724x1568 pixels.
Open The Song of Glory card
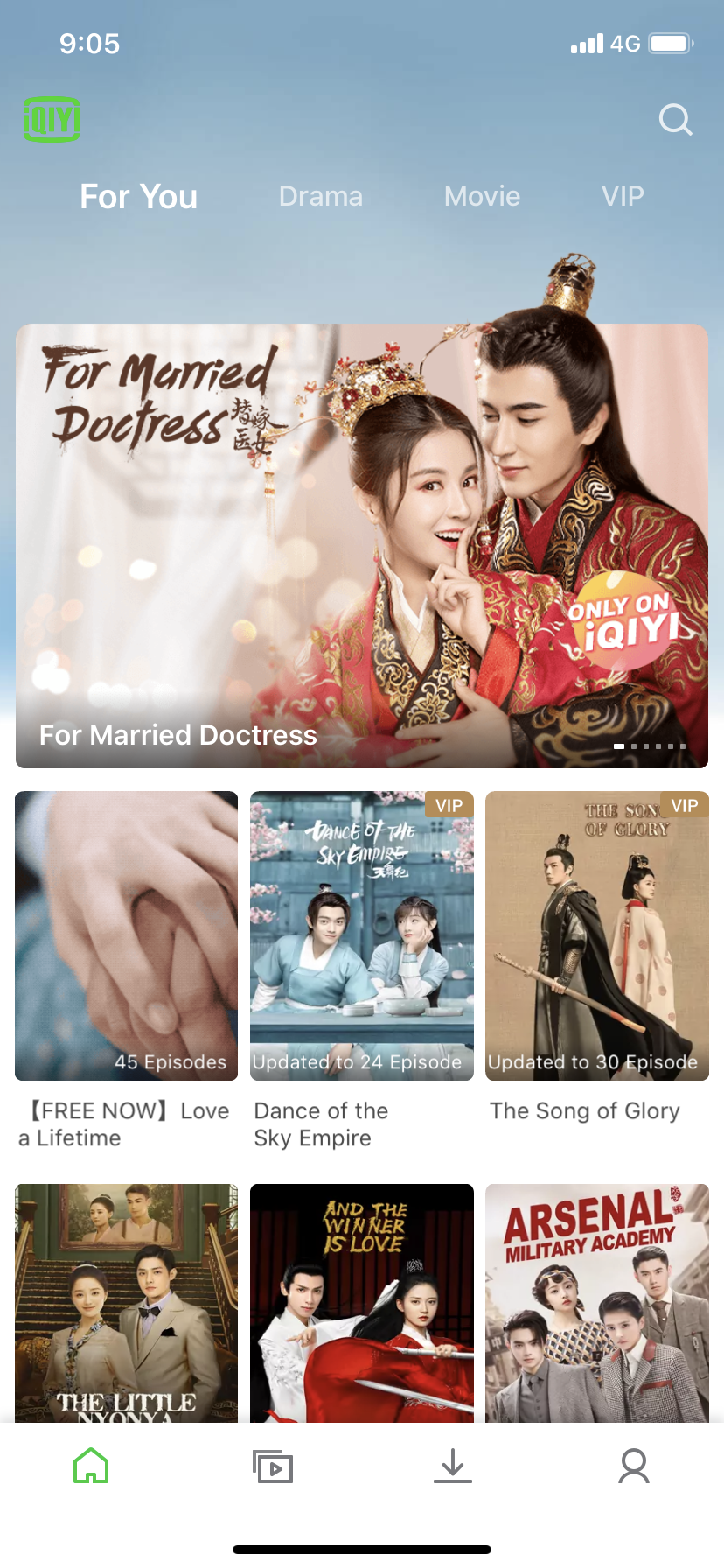597,935
